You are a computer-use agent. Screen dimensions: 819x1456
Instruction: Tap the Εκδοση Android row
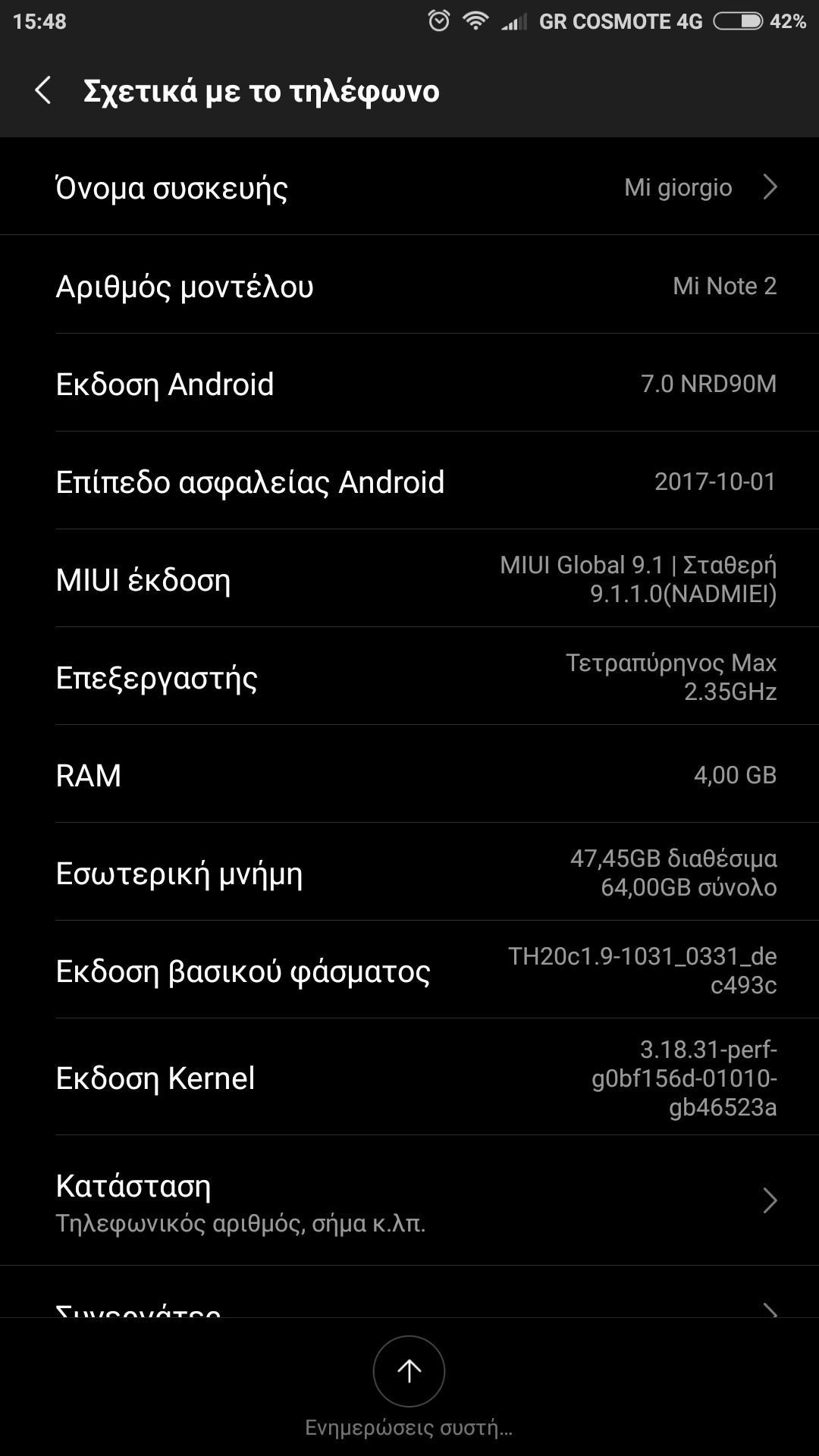pos(409,384)
